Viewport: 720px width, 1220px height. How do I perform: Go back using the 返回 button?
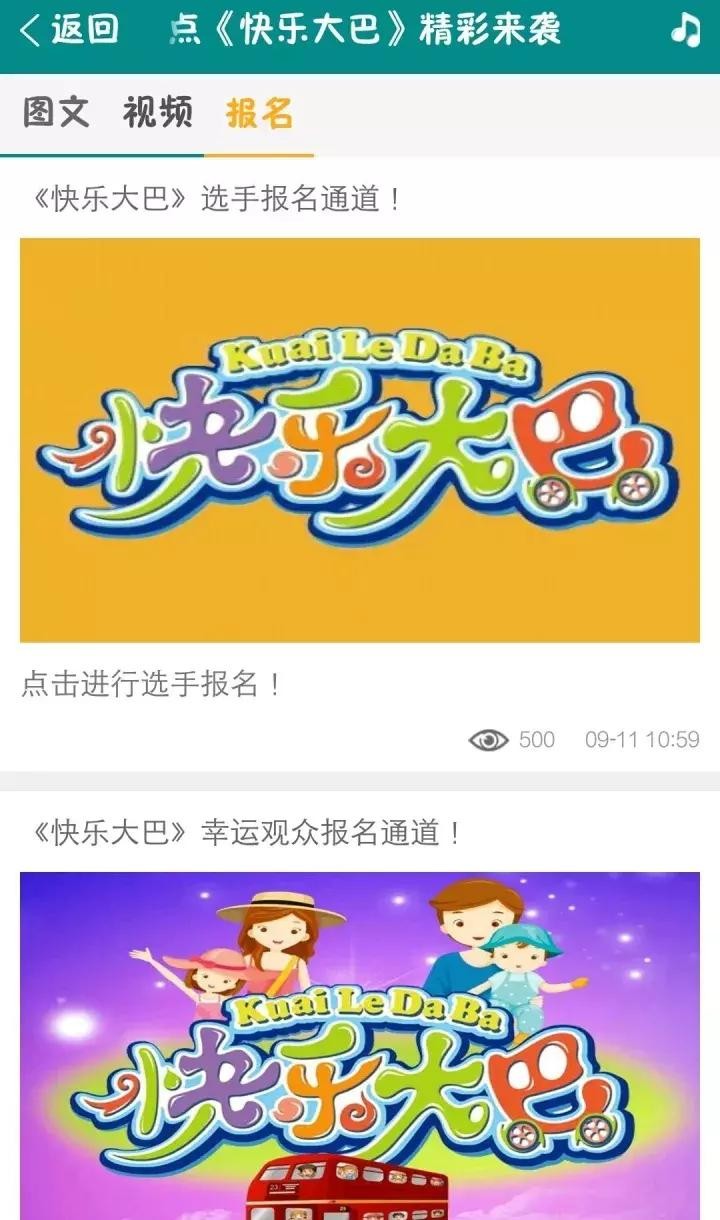point(68,30)
